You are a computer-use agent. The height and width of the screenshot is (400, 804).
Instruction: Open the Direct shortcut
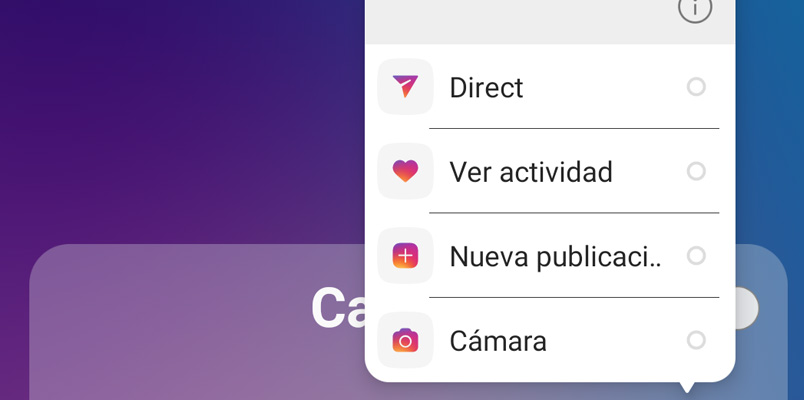[486, 88]
